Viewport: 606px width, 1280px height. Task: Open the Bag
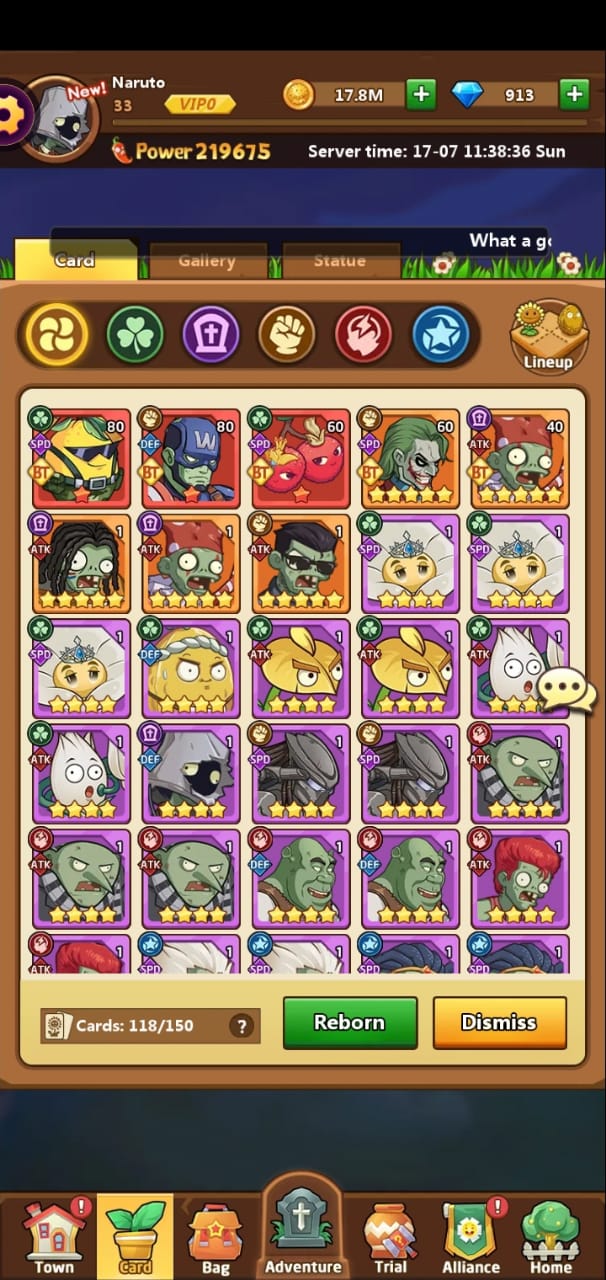point(215,1237)
